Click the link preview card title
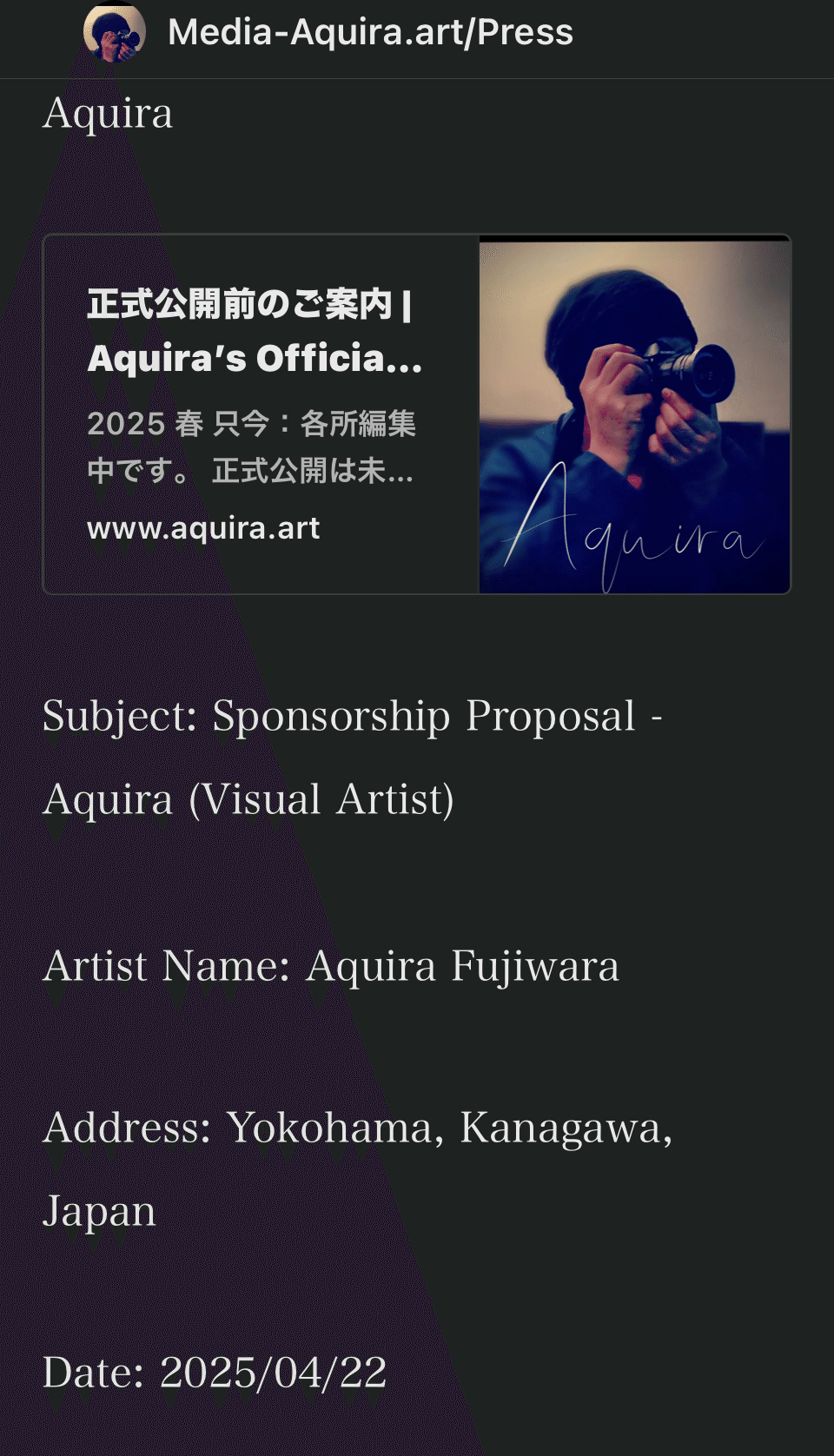Viewport: 834px width, 1456px height. click(x=254, y=330)
